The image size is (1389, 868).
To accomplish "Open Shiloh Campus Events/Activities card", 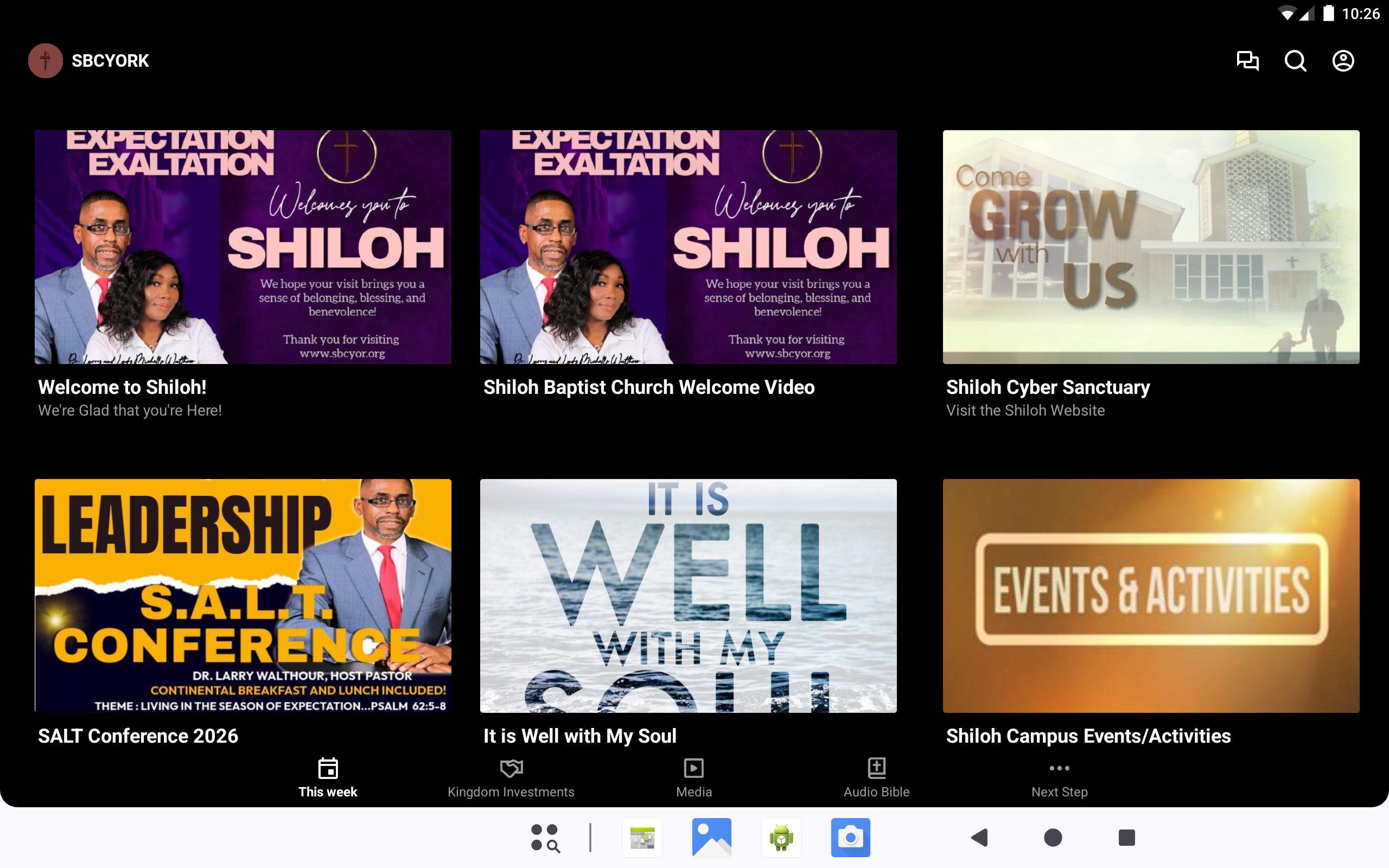I will tap(1151, 596).
